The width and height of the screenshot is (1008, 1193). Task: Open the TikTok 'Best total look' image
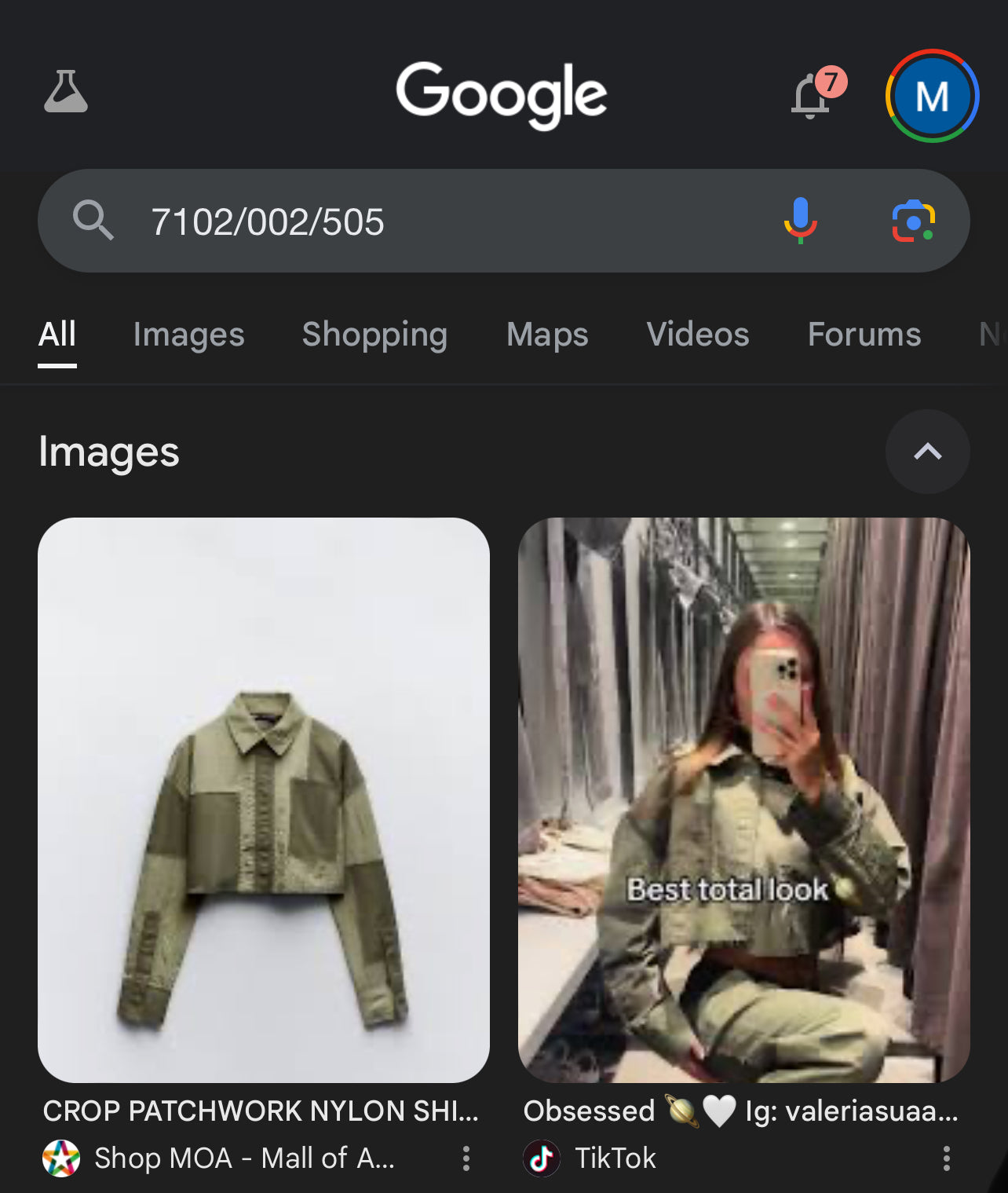point(743,800)
